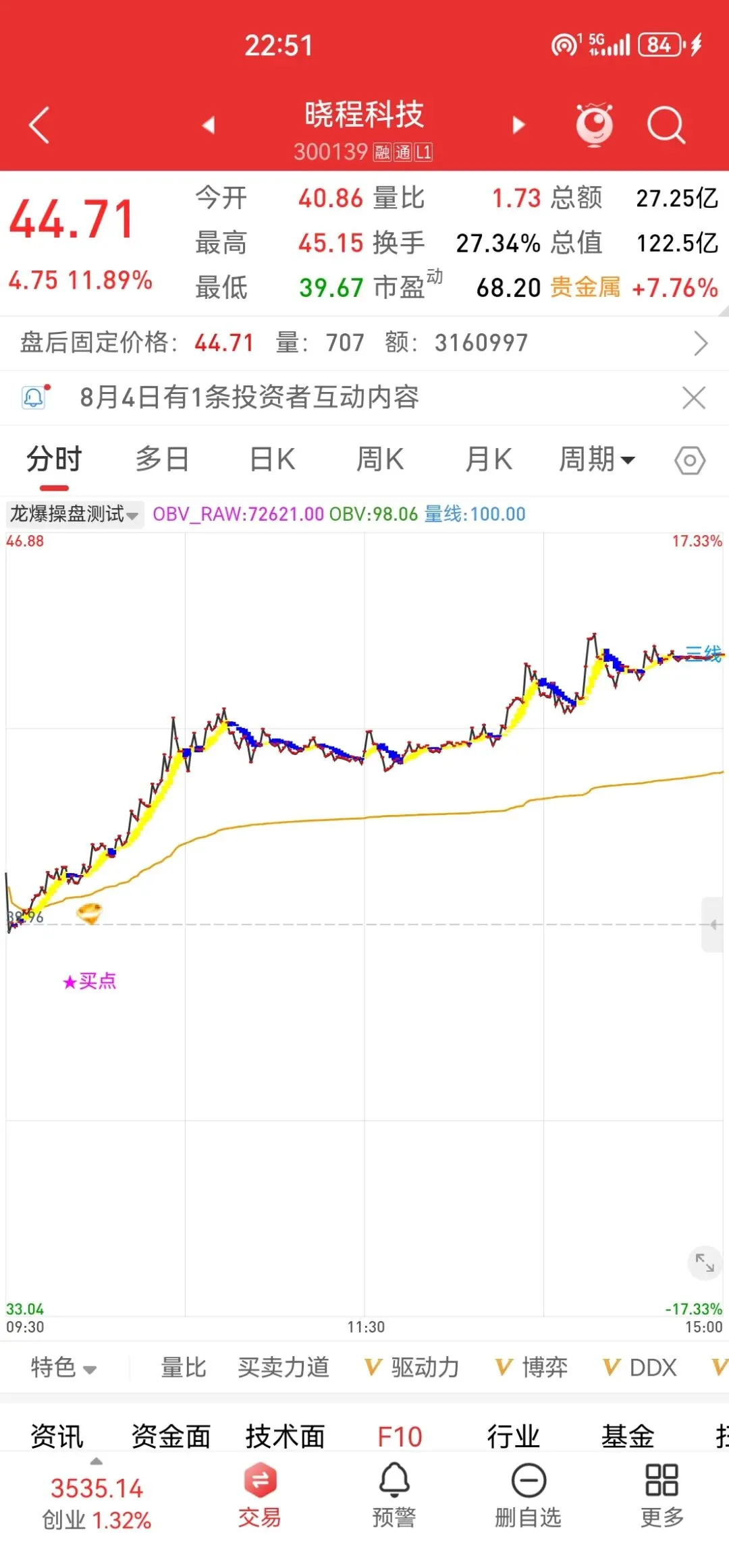Switch to the previous stock with left triangle
729x1568 pixels.
[x=209, y=125]
